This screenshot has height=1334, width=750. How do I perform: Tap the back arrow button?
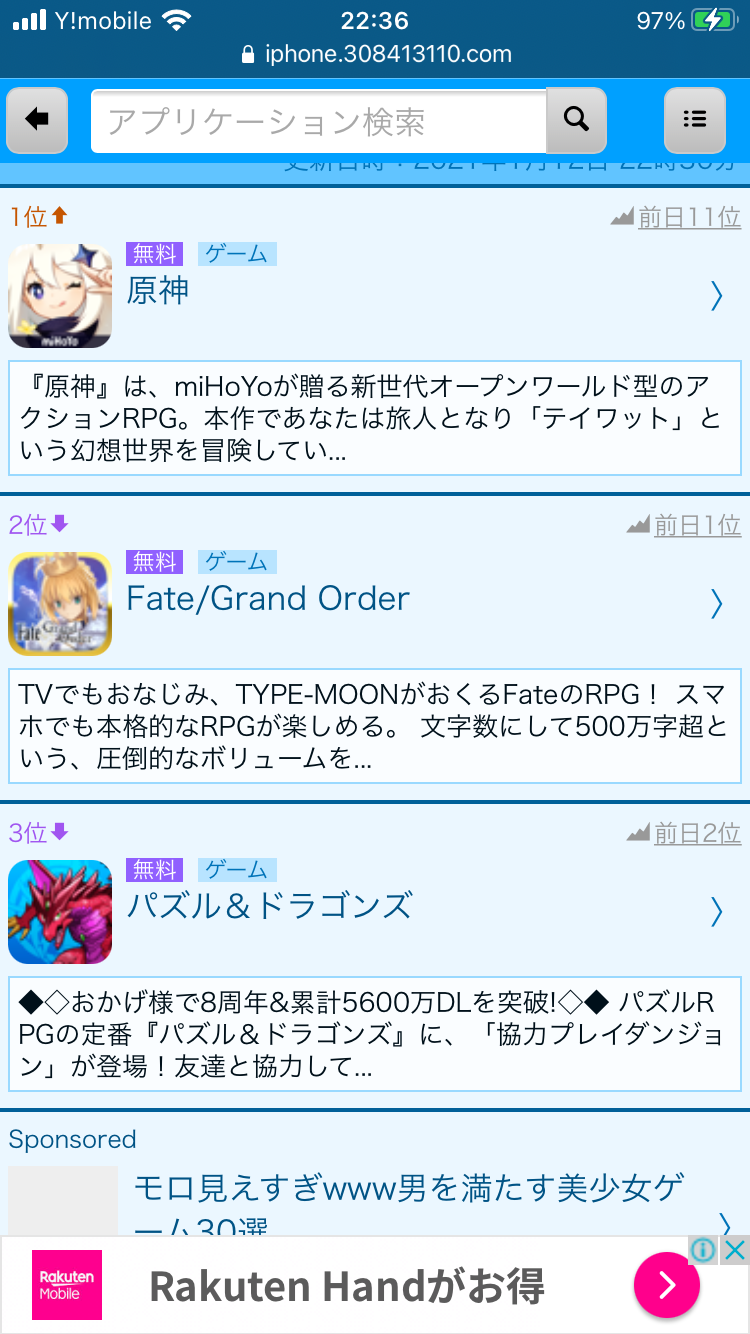pyautogui.click(x=37, y=120)
